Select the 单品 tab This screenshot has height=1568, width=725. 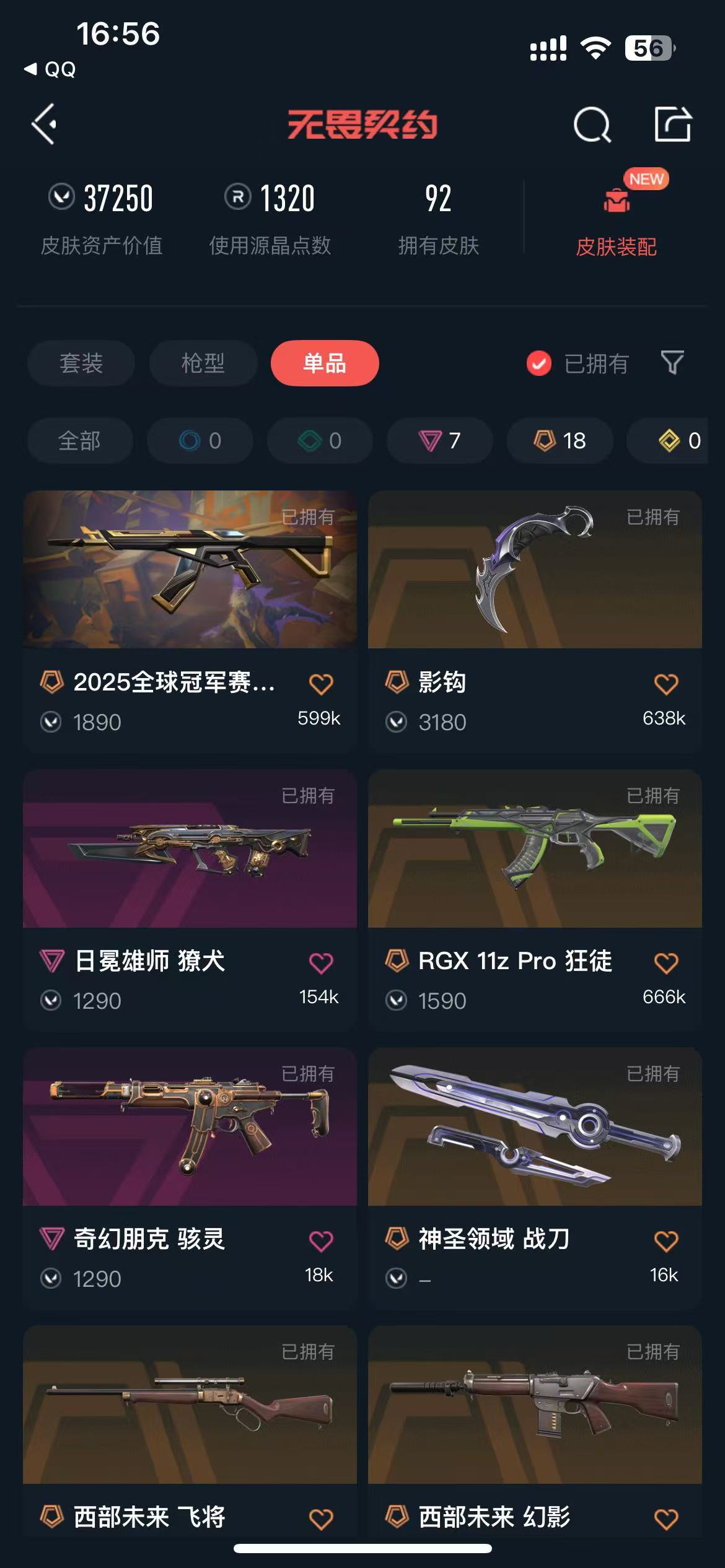pos(325,363)
